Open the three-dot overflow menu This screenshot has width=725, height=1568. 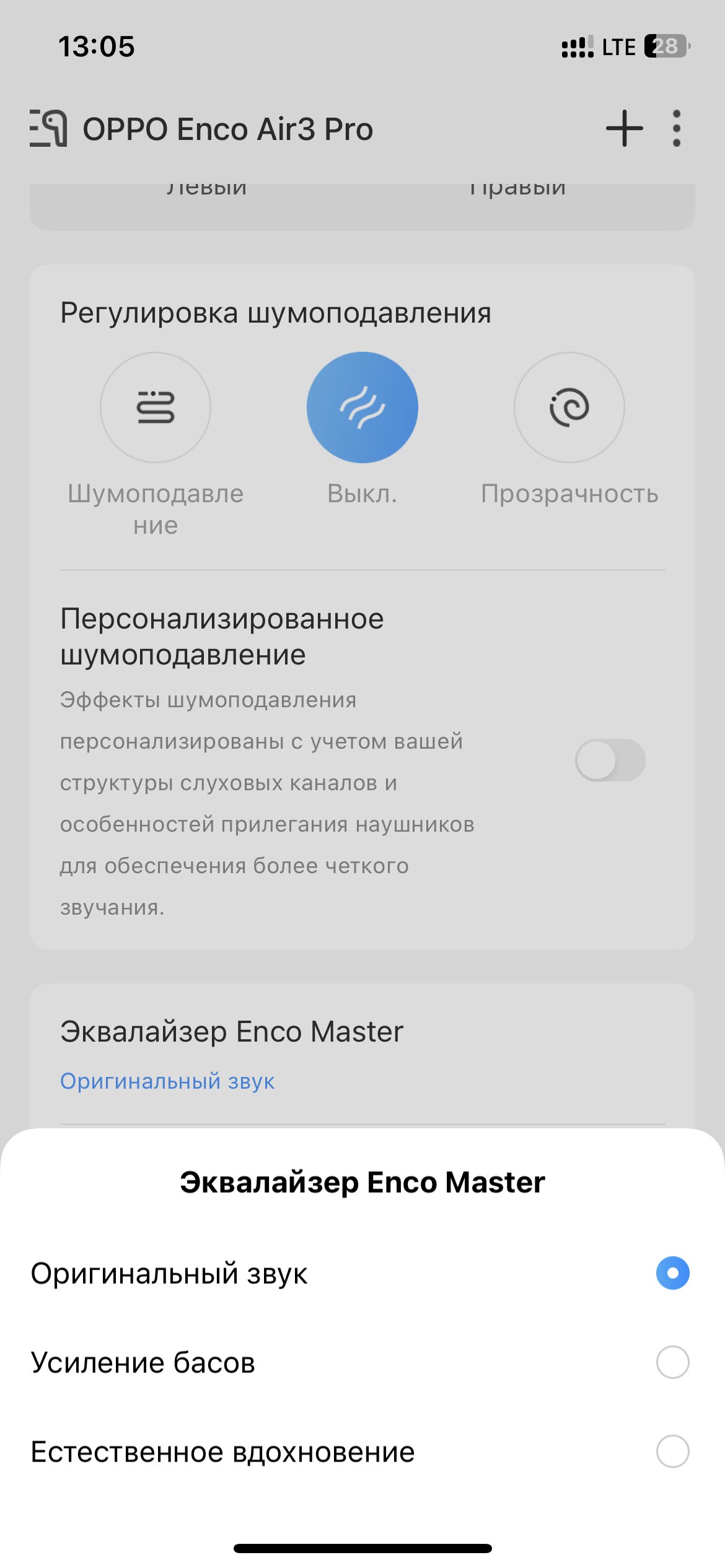tap(677, 129)
